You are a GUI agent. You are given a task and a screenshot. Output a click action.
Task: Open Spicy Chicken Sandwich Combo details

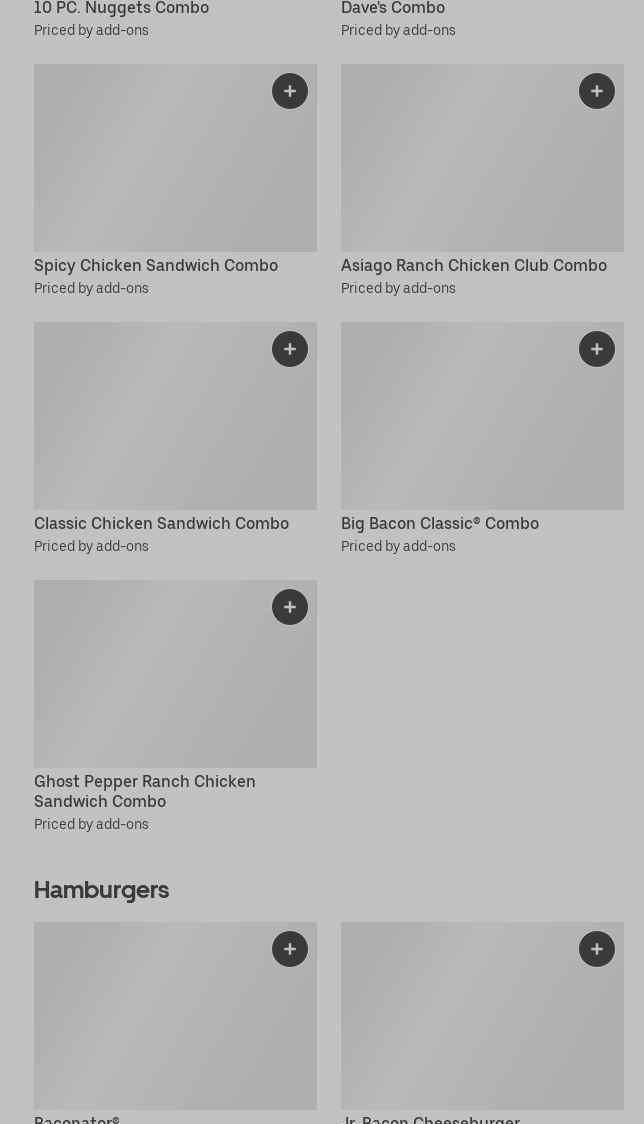click(156, 265)
